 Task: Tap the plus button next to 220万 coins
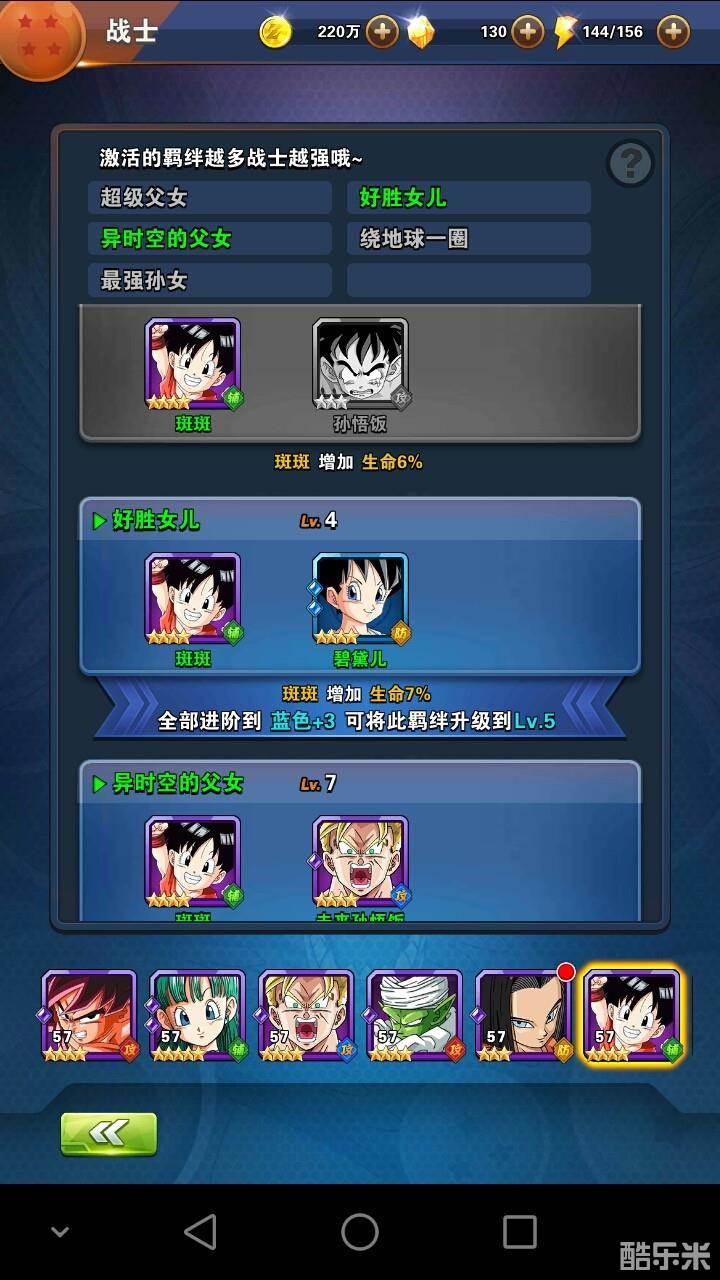tap(382, 32)
